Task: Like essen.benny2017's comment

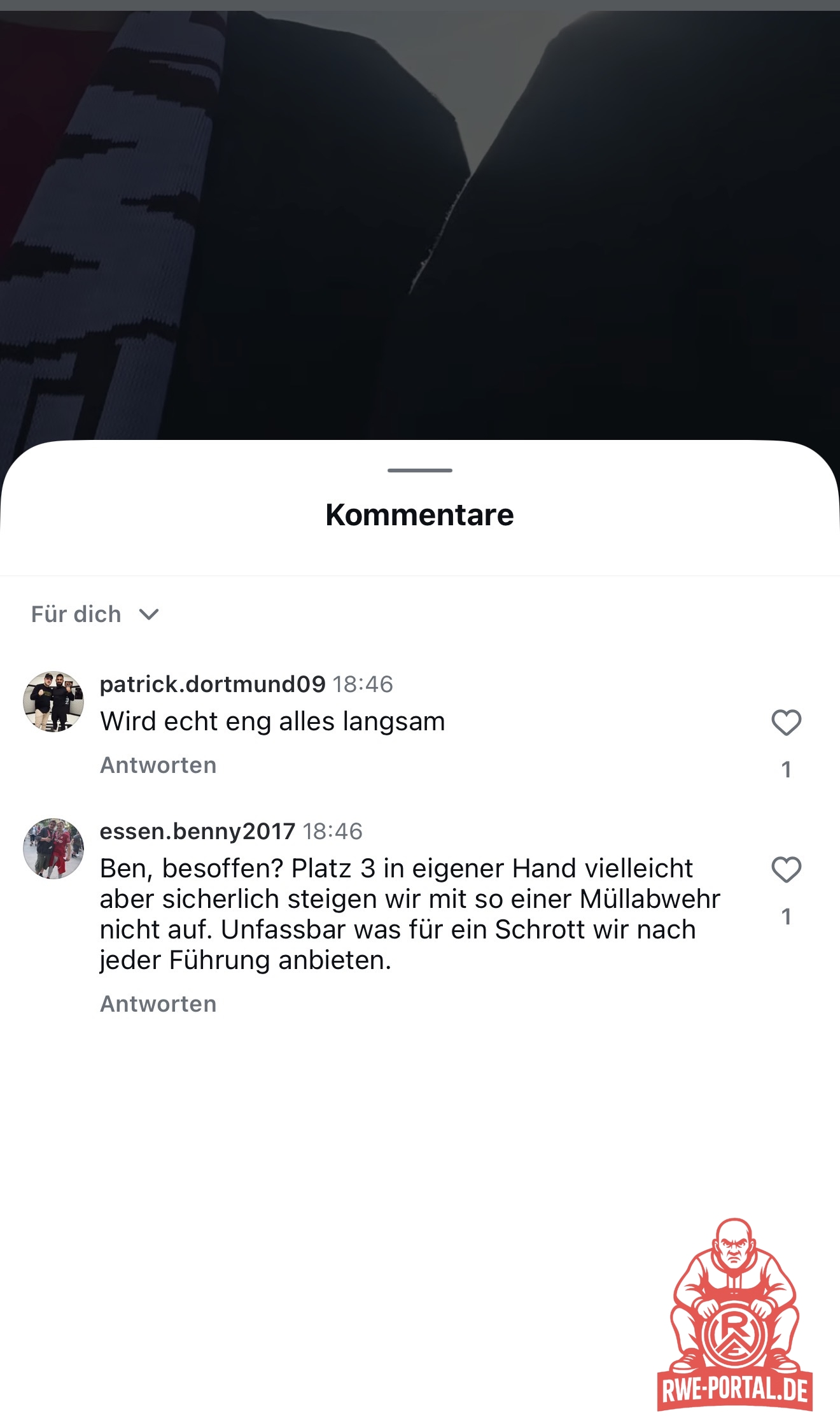Action: tap(786, 870)
